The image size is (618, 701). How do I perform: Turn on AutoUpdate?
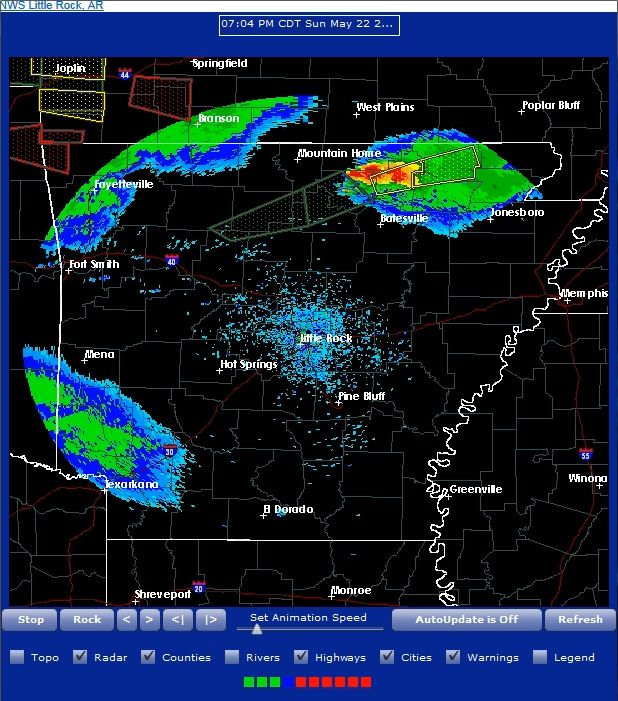click(466, 620)
